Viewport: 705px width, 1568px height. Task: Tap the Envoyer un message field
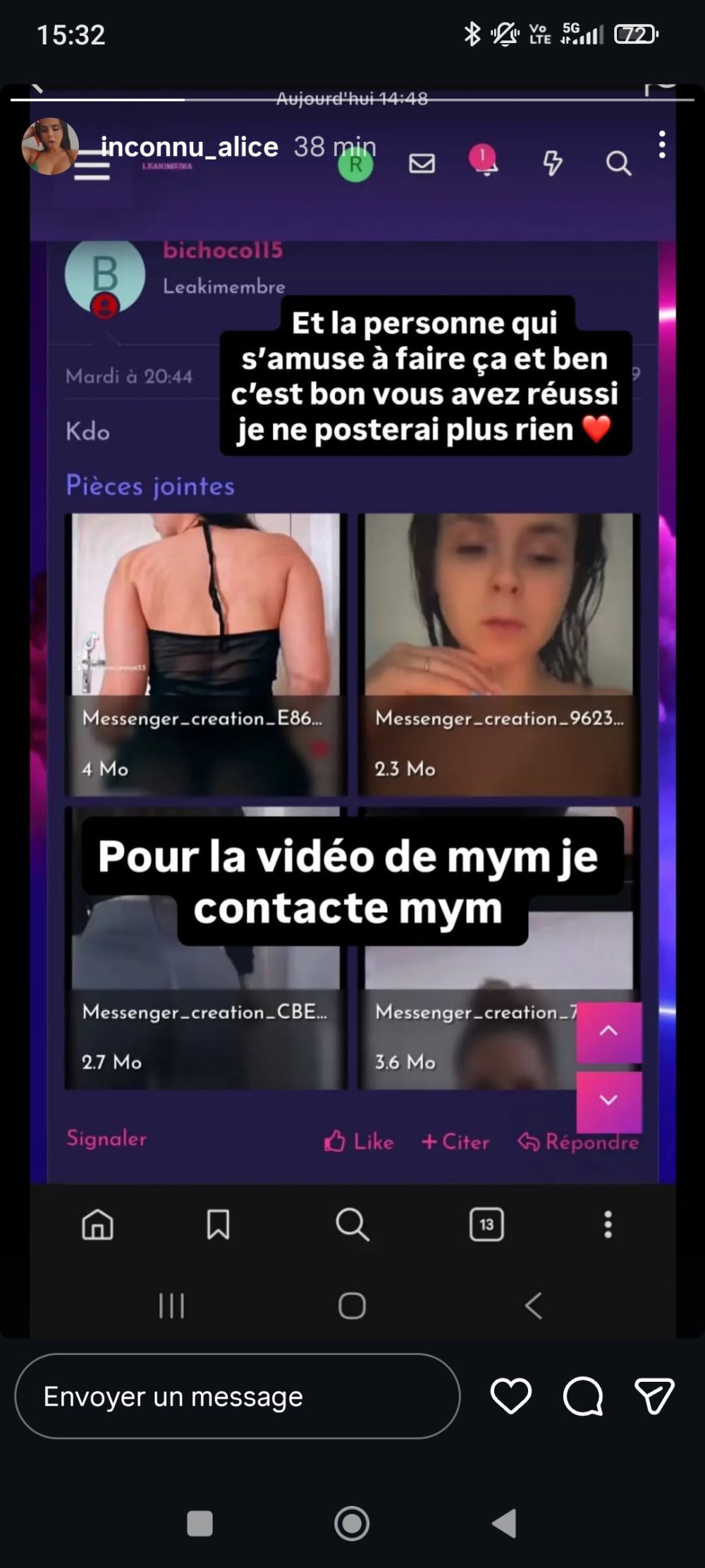coord(237,1397)
